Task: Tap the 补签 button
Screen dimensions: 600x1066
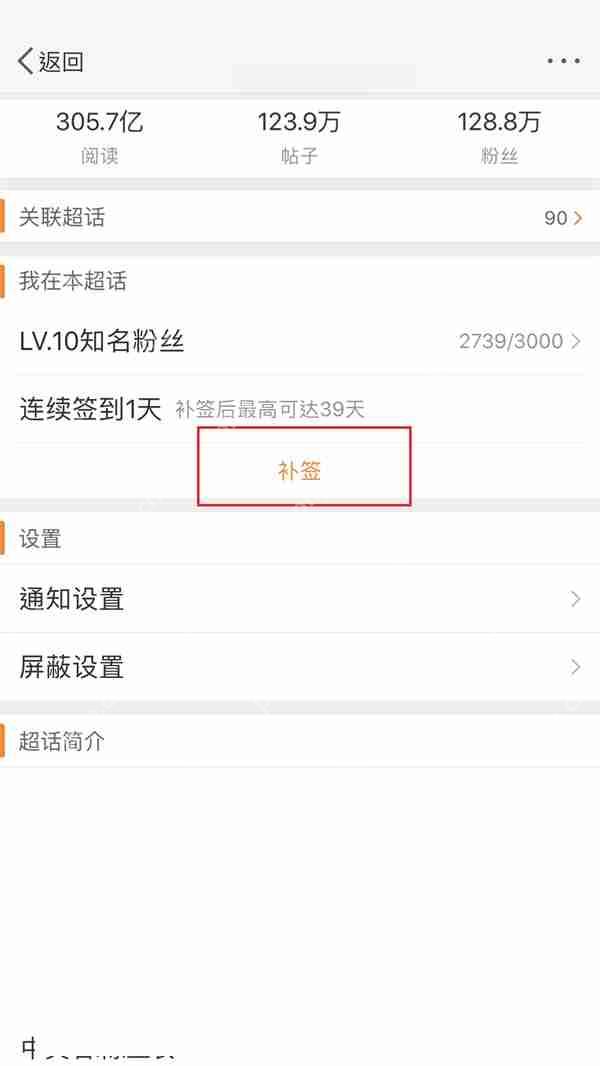Action: click(300, 471)
